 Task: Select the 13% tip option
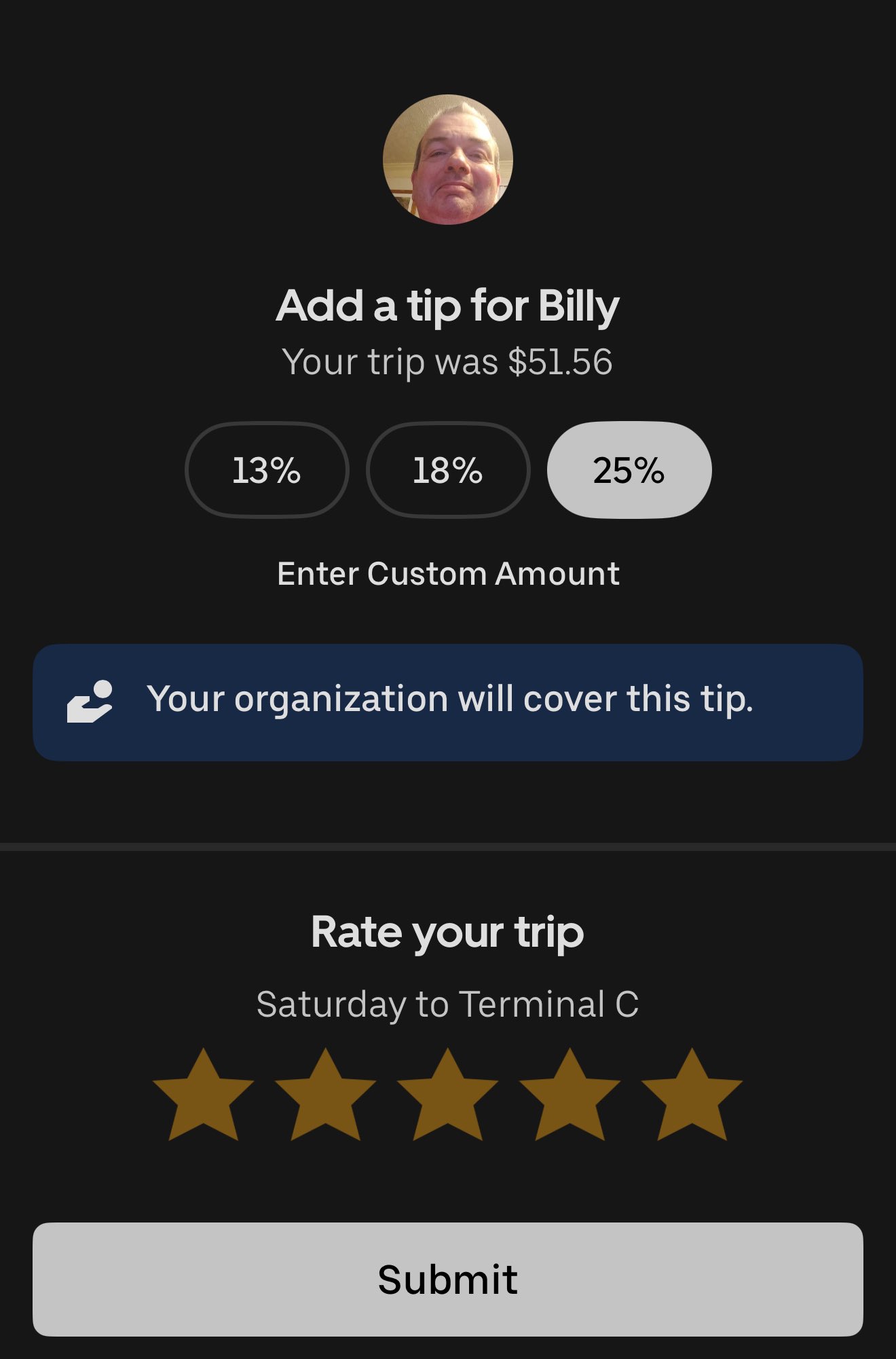point(267,470)
